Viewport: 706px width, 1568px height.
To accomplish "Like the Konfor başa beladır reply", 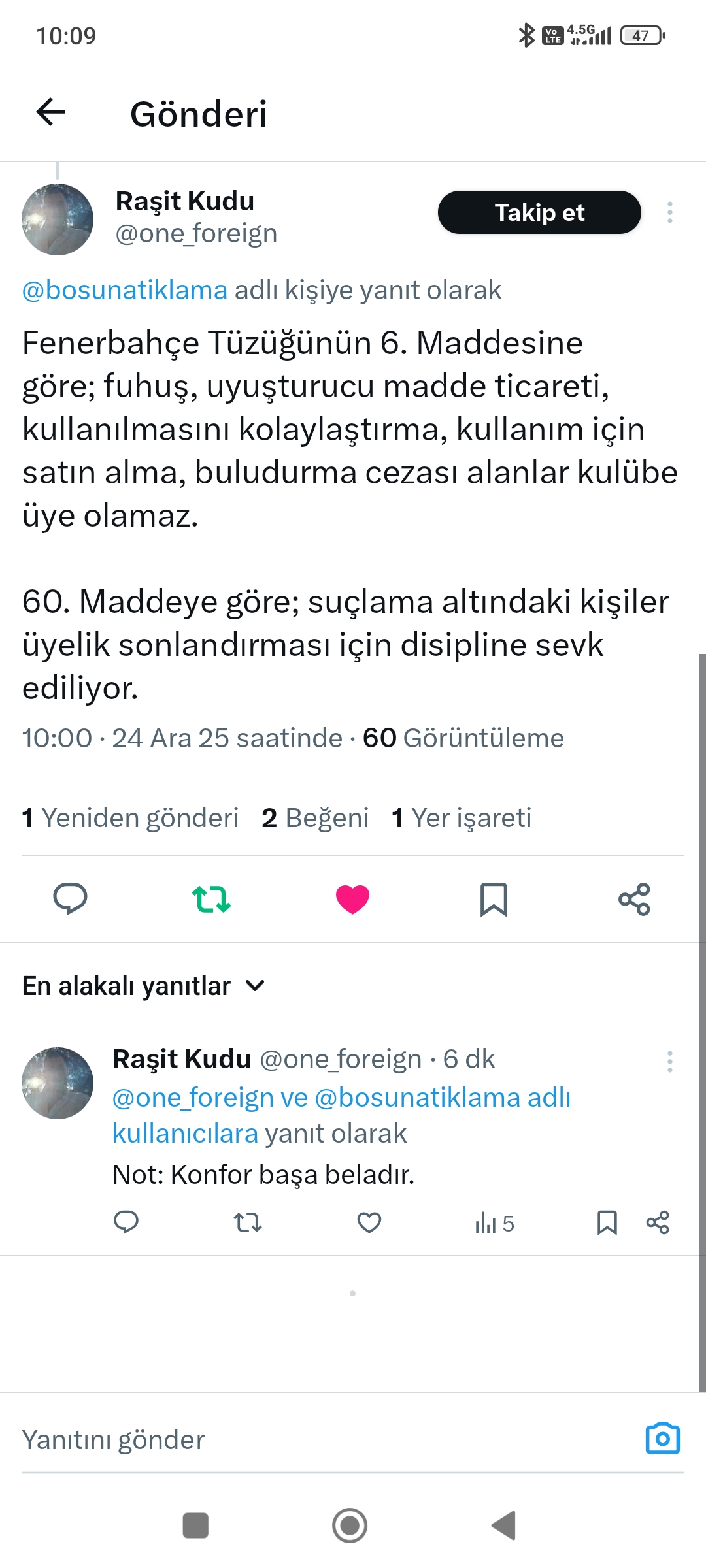I will pyautogui.click(x=369, y=1222).
